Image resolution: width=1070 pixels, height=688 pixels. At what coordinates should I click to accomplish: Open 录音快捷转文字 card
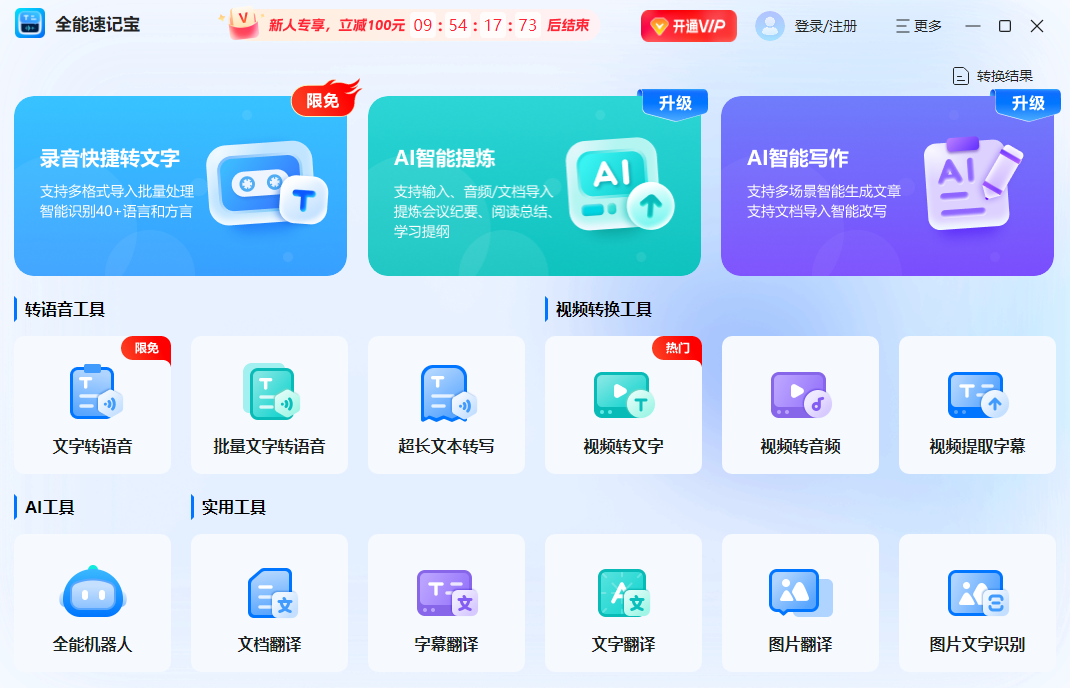pyautogui.click(x=180, y=185)
